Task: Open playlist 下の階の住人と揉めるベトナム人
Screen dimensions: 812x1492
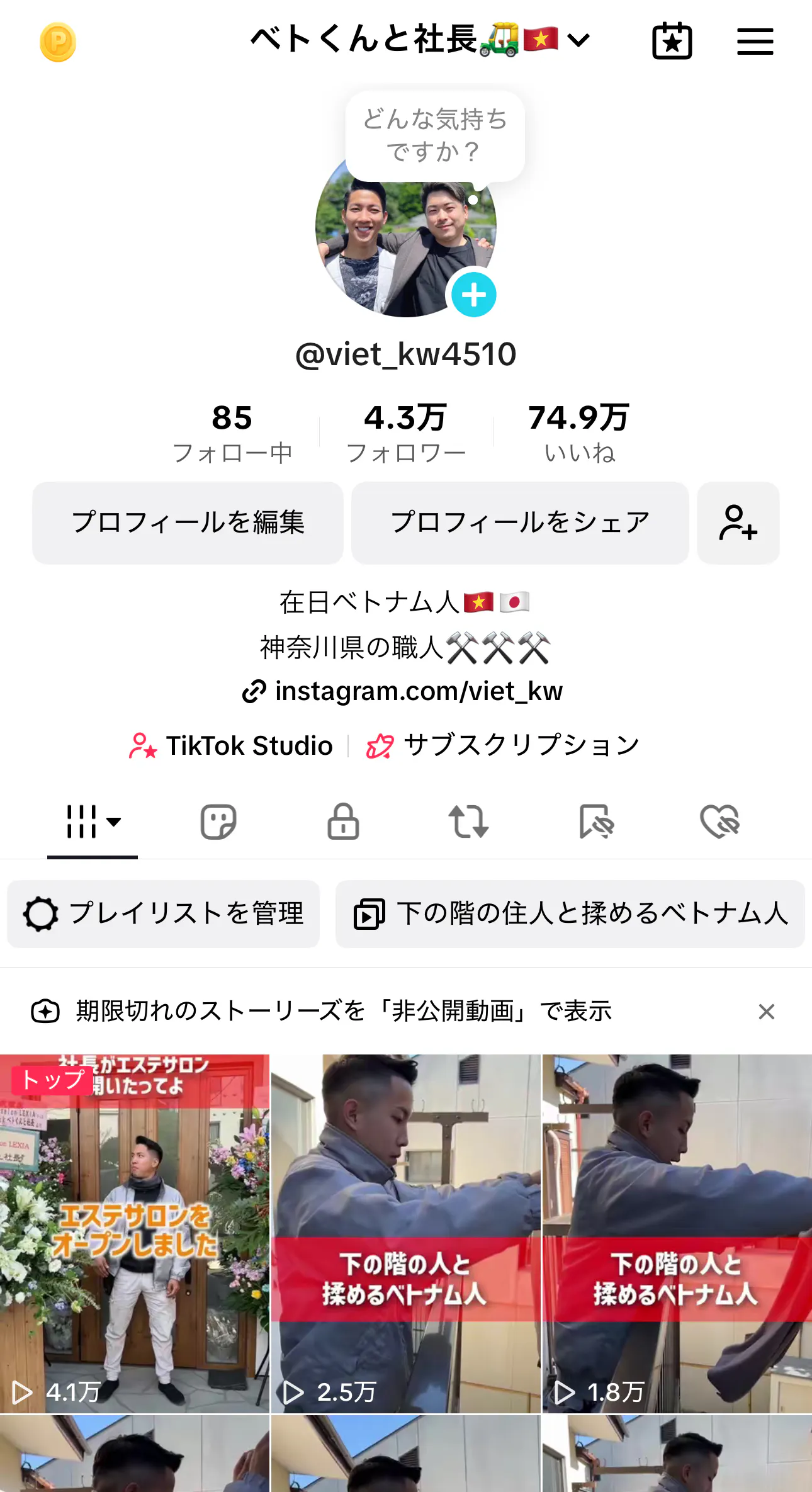Action: (570, 913)
